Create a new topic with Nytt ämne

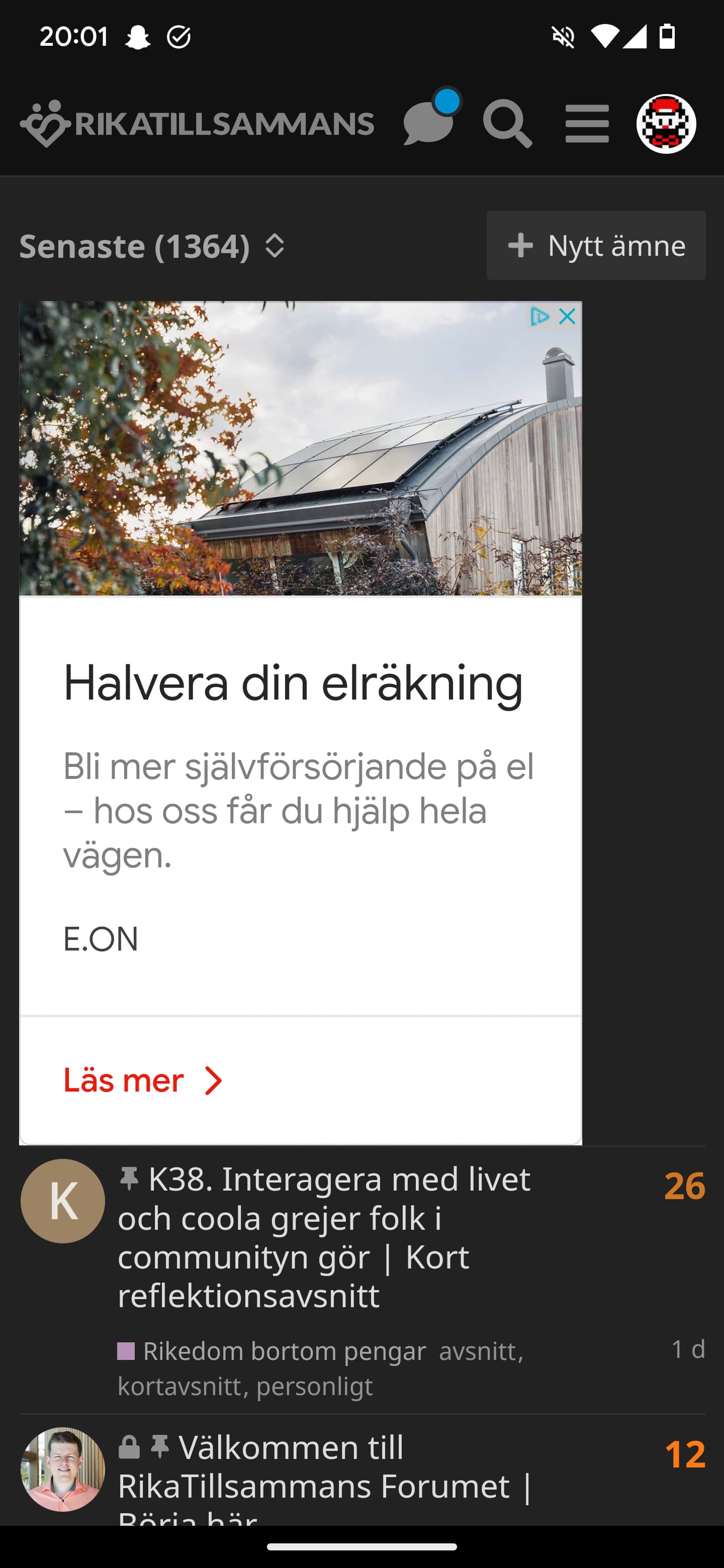[x=595, y=245]
